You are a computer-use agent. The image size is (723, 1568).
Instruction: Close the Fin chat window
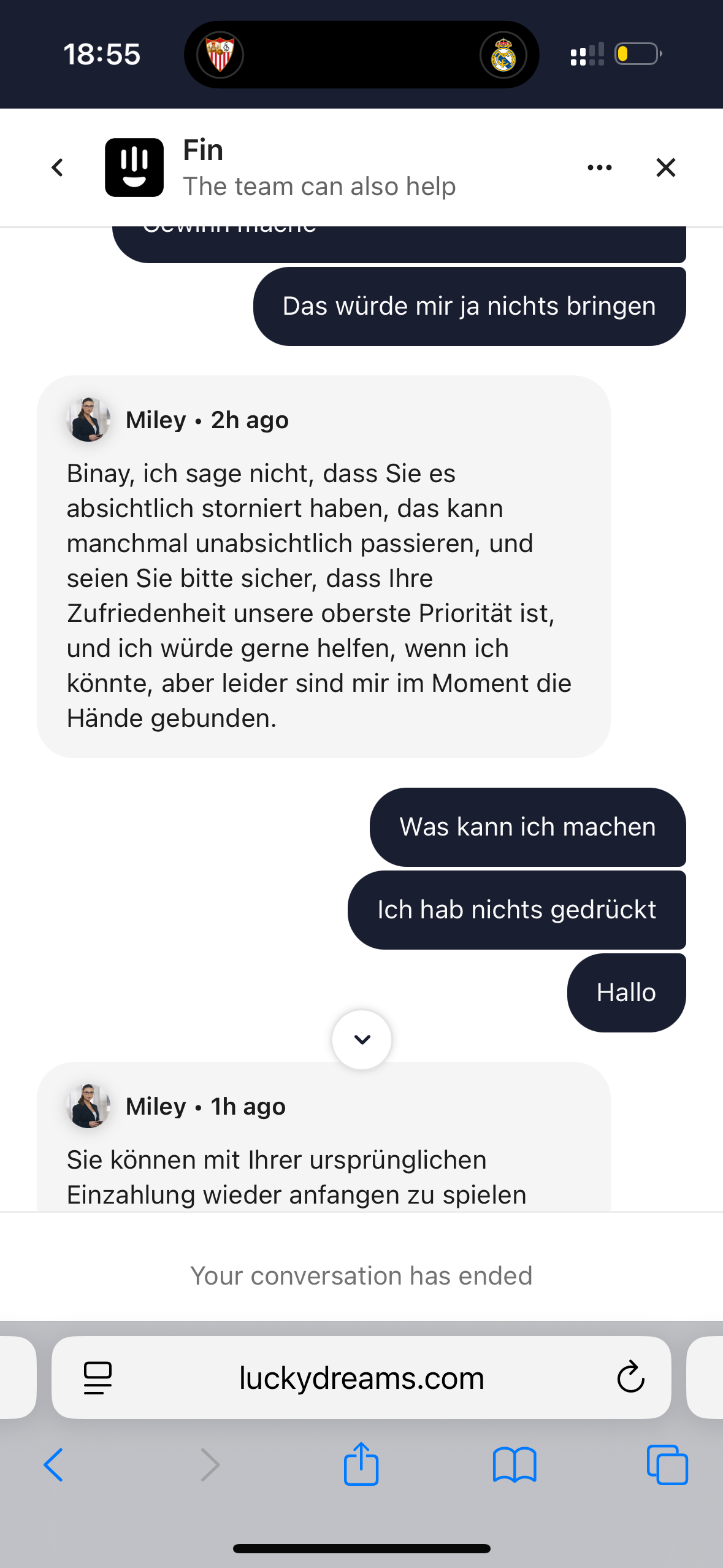pyautogui.click(x=665, y=167)
